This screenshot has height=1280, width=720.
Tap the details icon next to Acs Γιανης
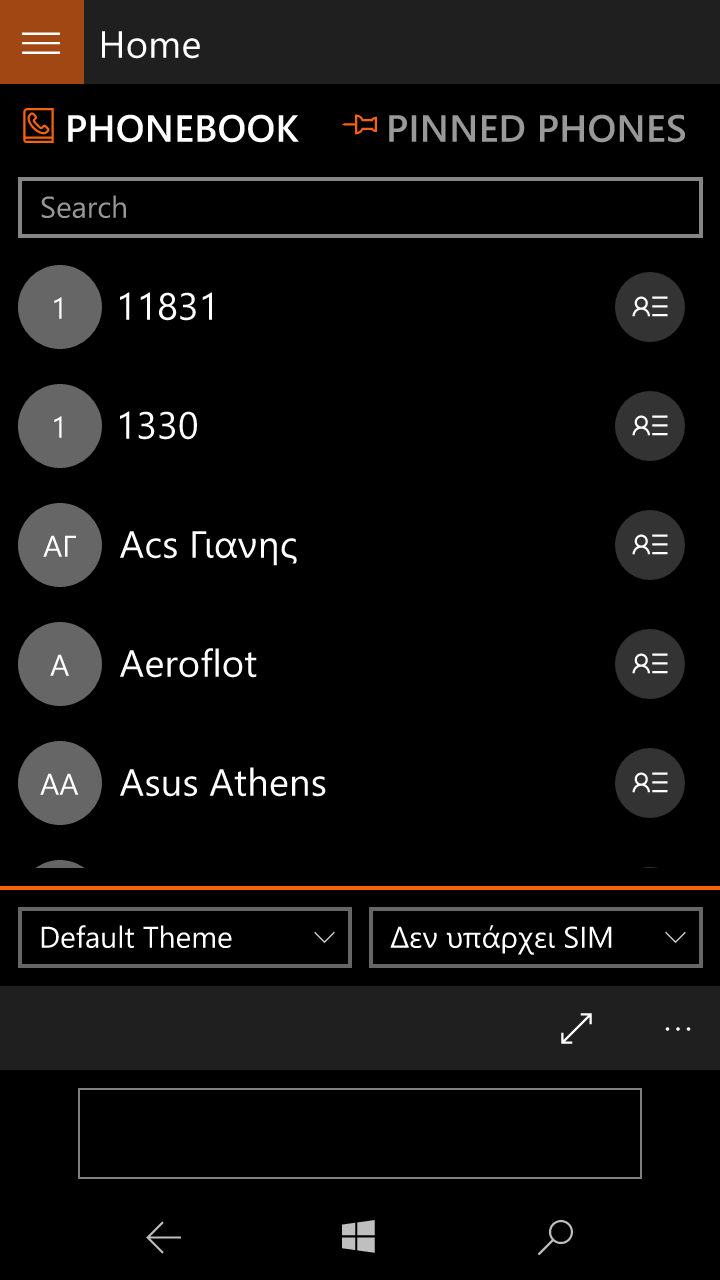[x=650, y=545]
